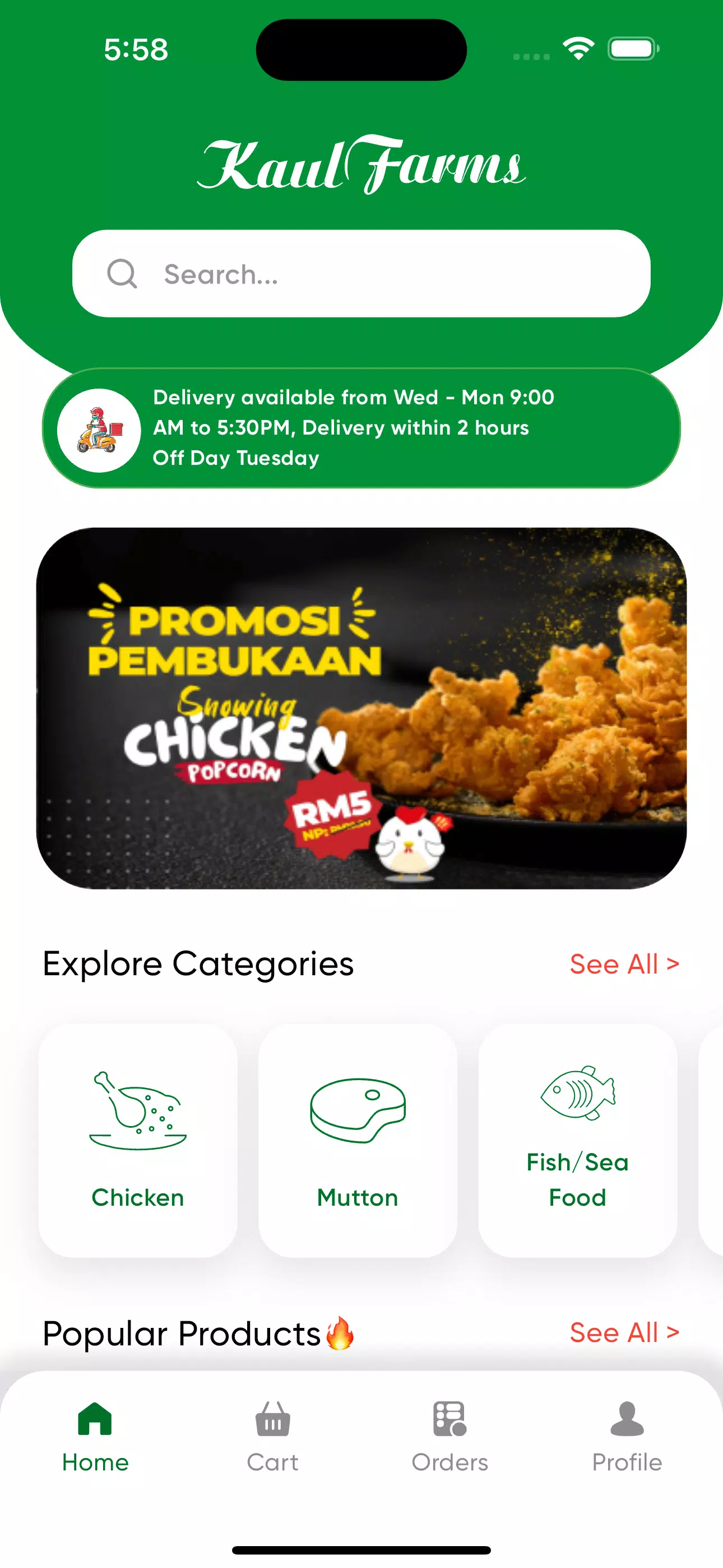View the Orders tab
The width and height of the screenshot is (723, 1568).
coord(449,1437)
